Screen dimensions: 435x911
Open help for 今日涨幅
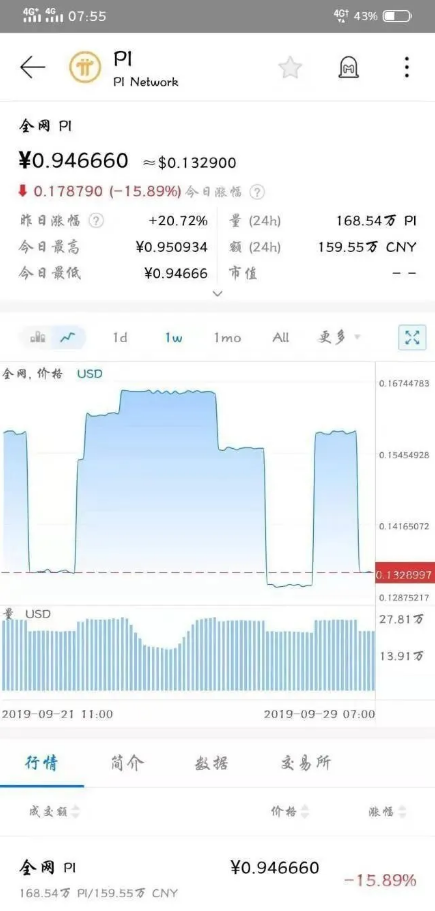[257, 192]
